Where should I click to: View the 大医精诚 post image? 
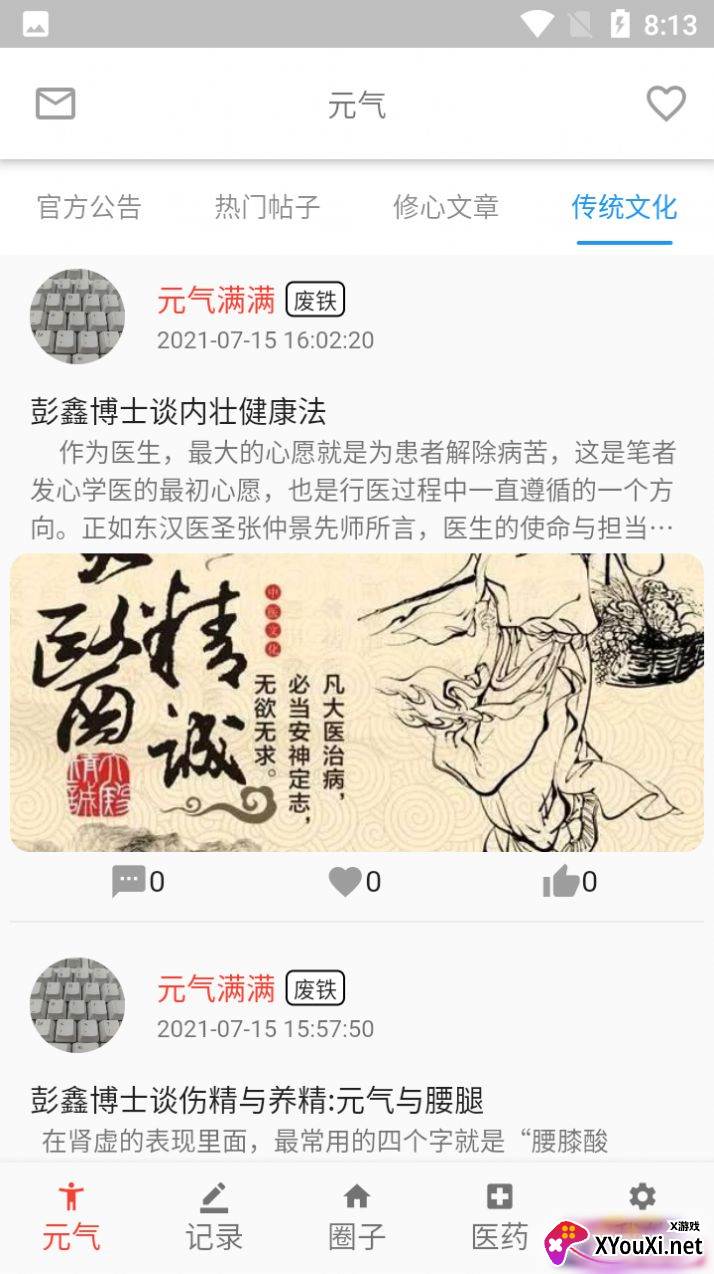click(357, 702)
